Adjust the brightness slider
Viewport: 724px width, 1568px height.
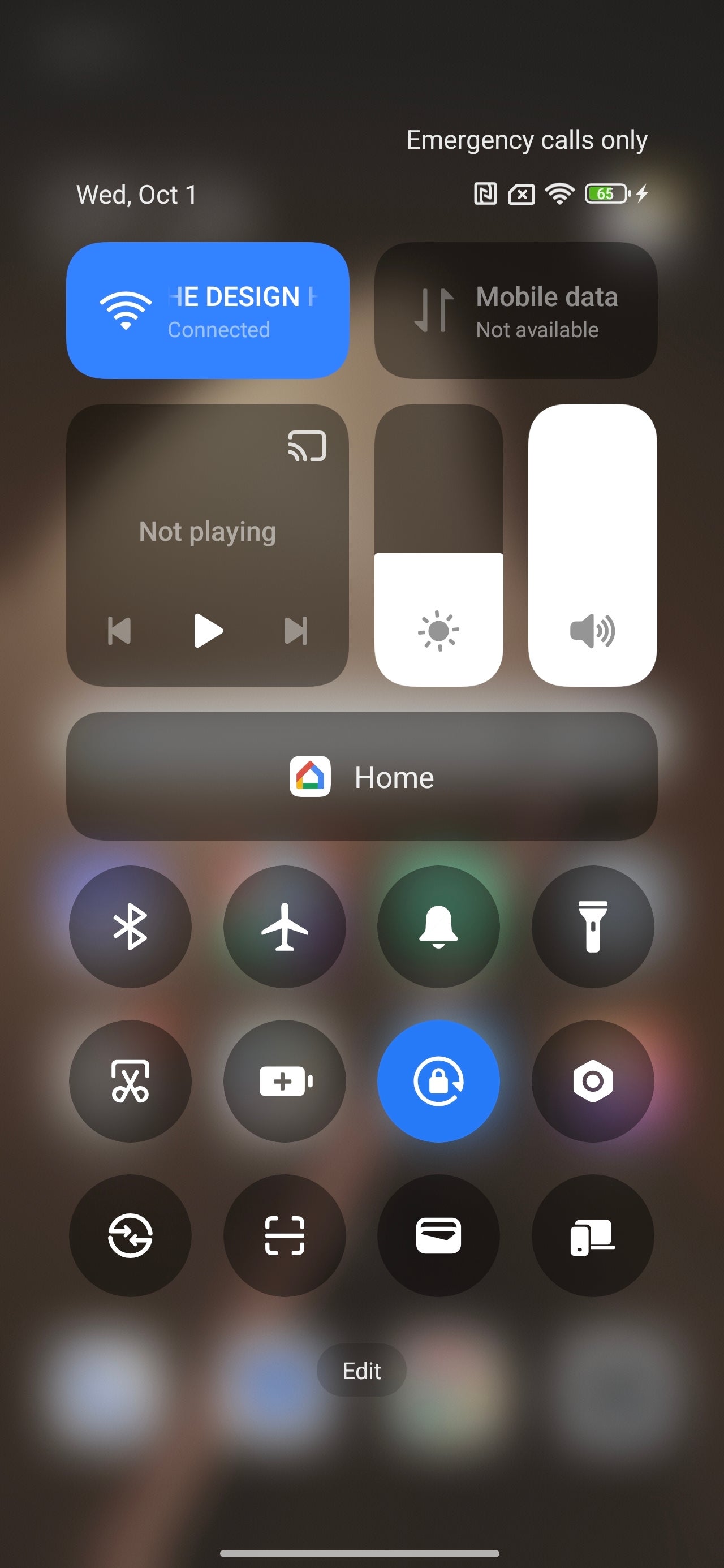click(438, 545)
